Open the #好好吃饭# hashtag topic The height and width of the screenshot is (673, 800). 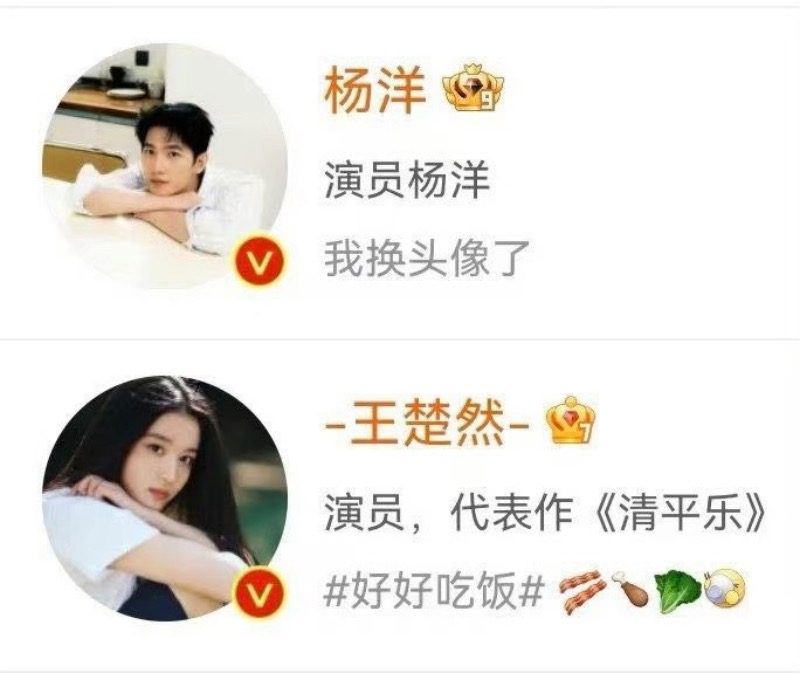433,592
